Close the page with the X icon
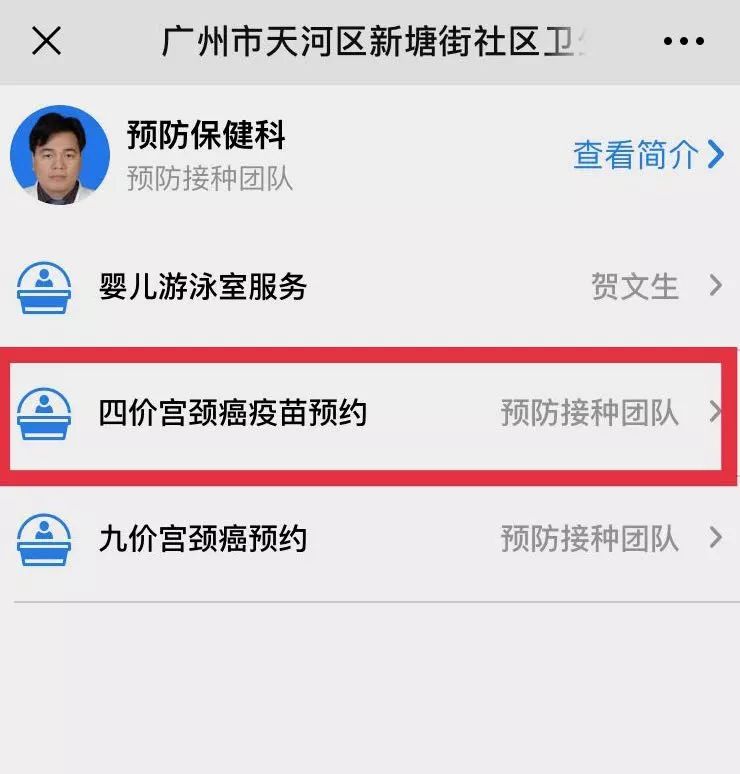This screenshot has height=774, width=740. coord(47,41)
